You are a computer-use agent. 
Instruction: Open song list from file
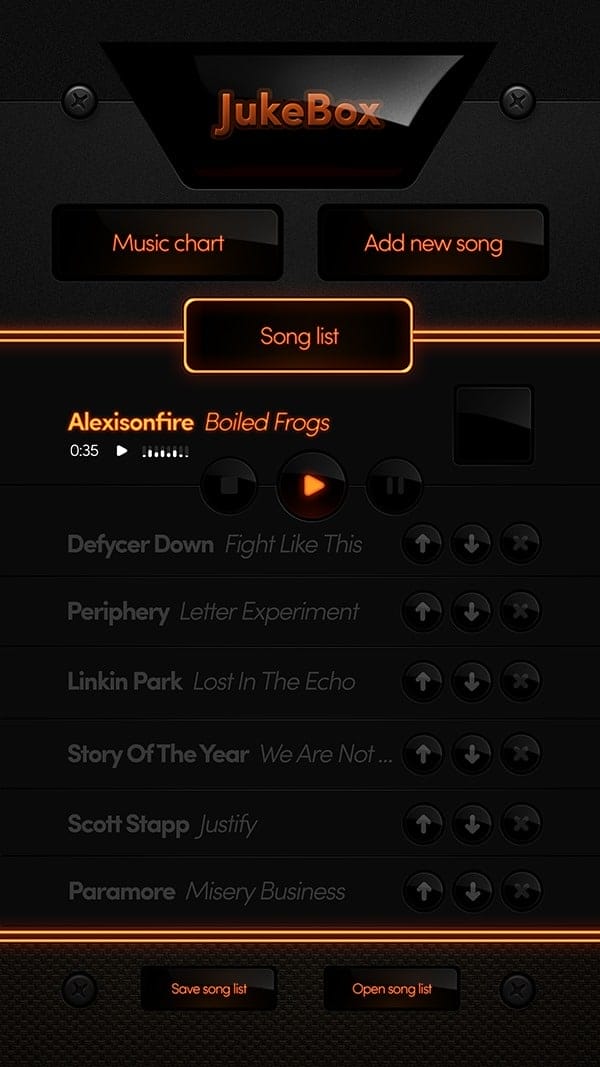[x=392, y=989]
